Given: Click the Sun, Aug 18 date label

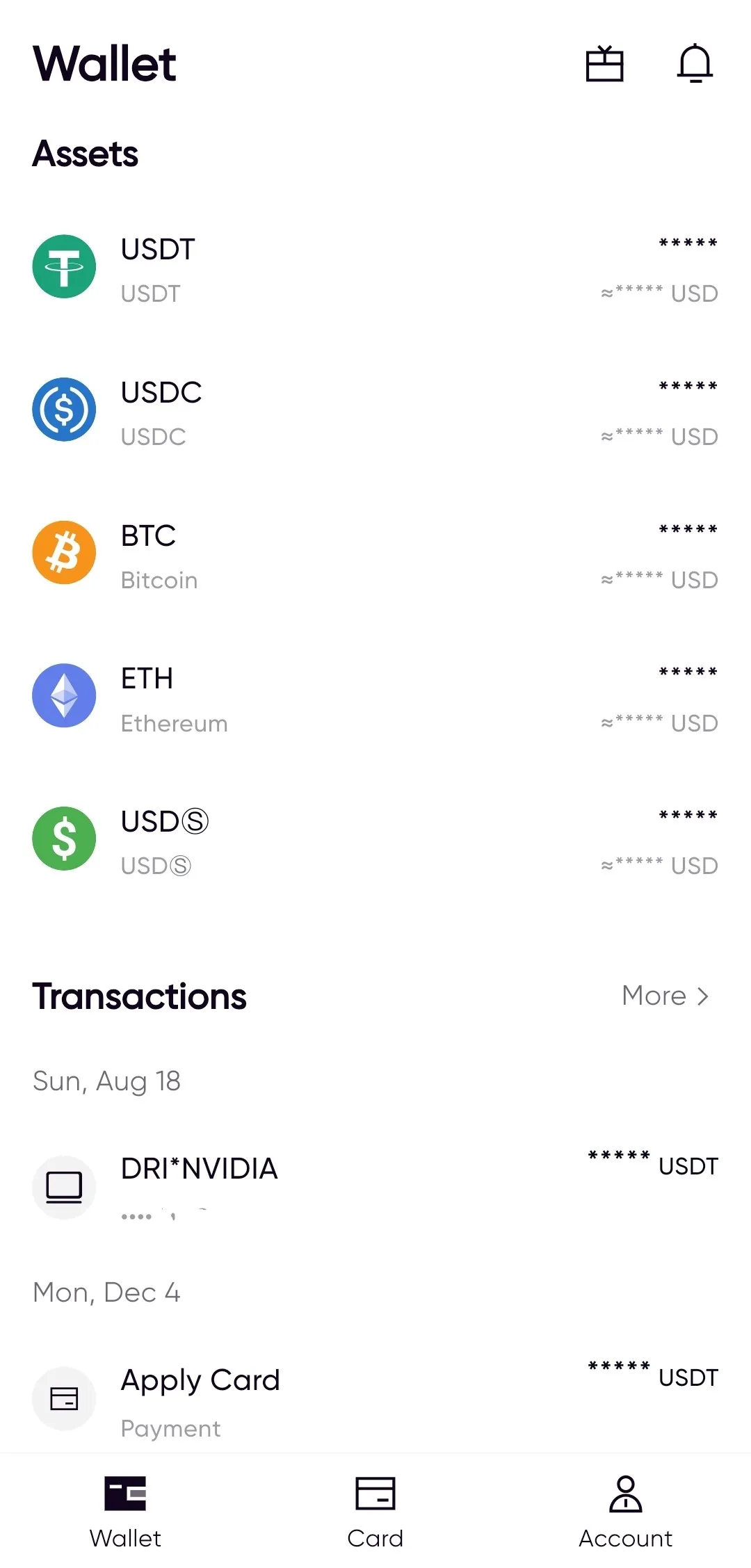Looking at the screenshot, I should 106,1080.
